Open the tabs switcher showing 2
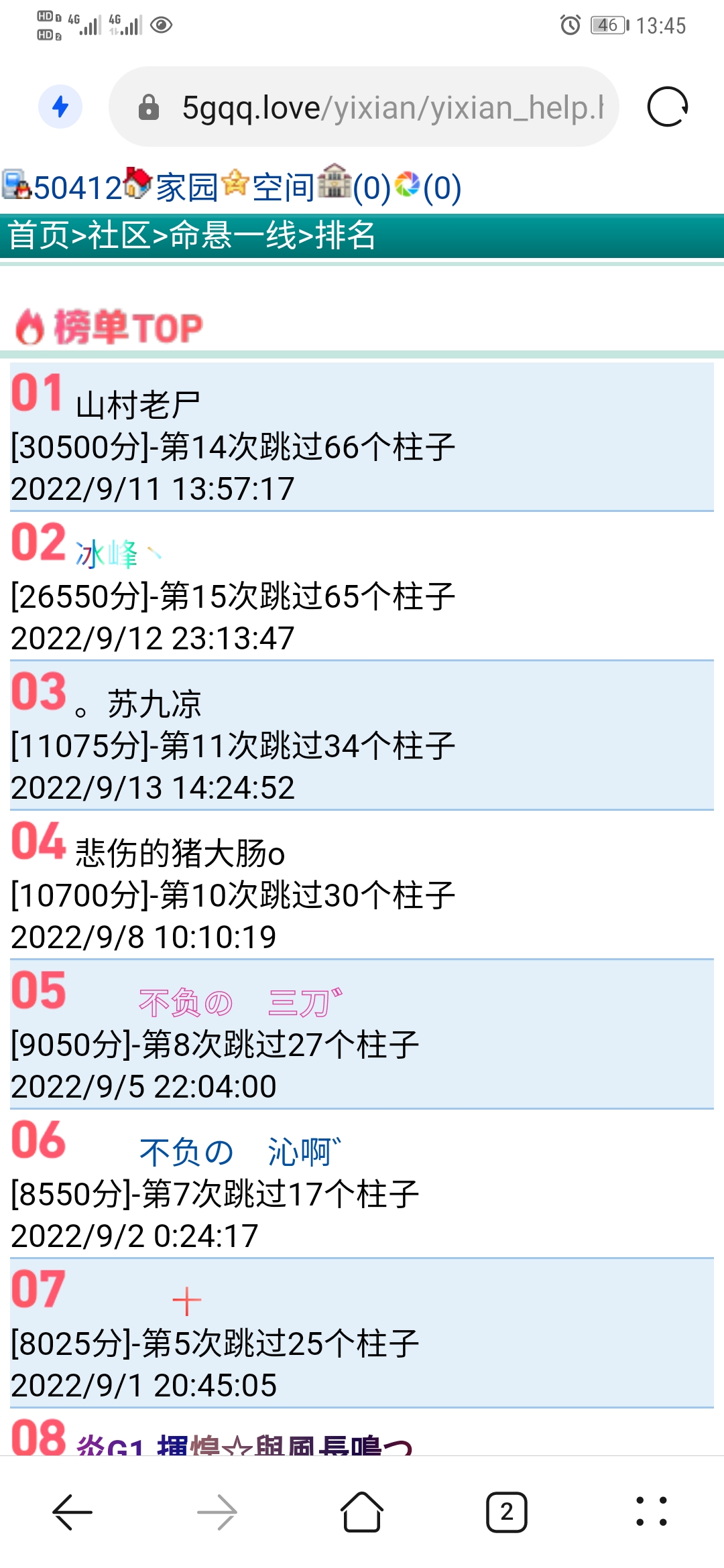 coord(507,1512)
